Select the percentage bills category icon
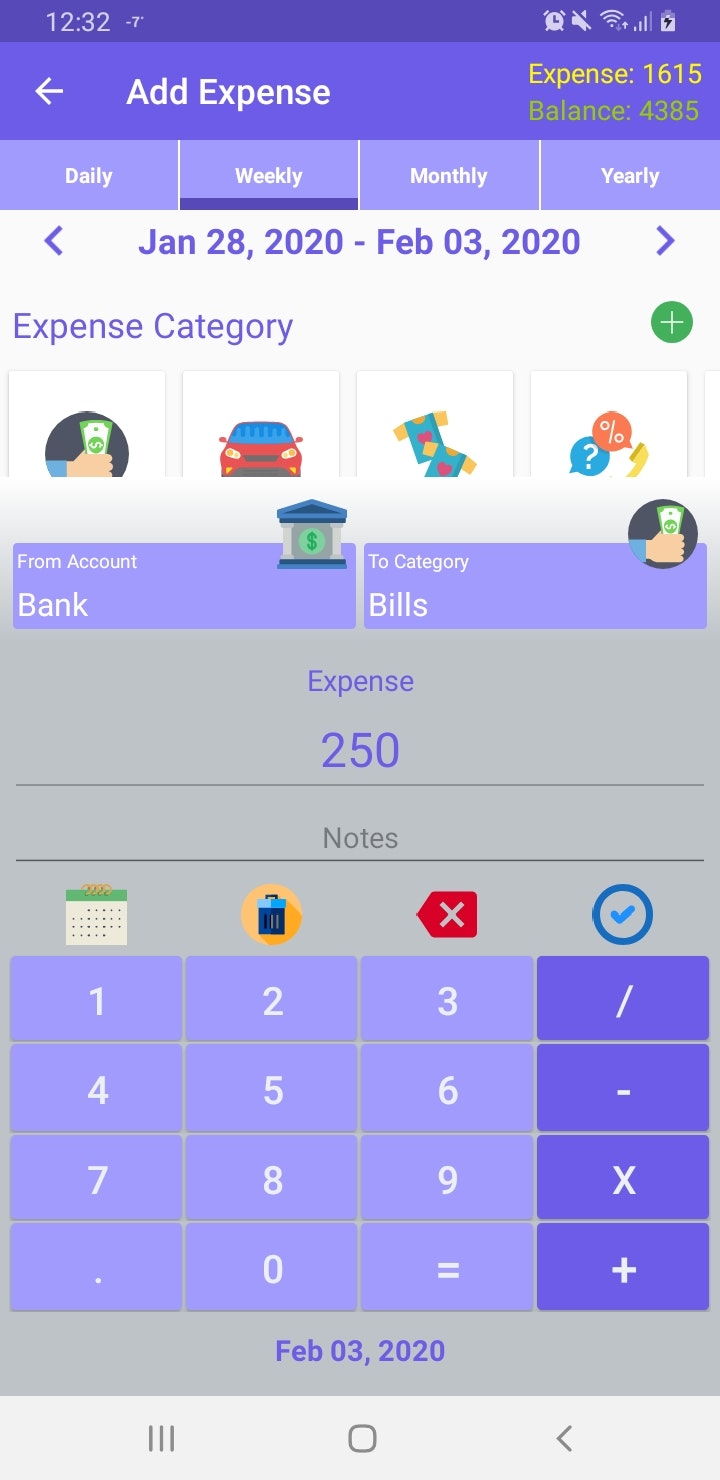The image size is (720, 1480). coord(609,440)
